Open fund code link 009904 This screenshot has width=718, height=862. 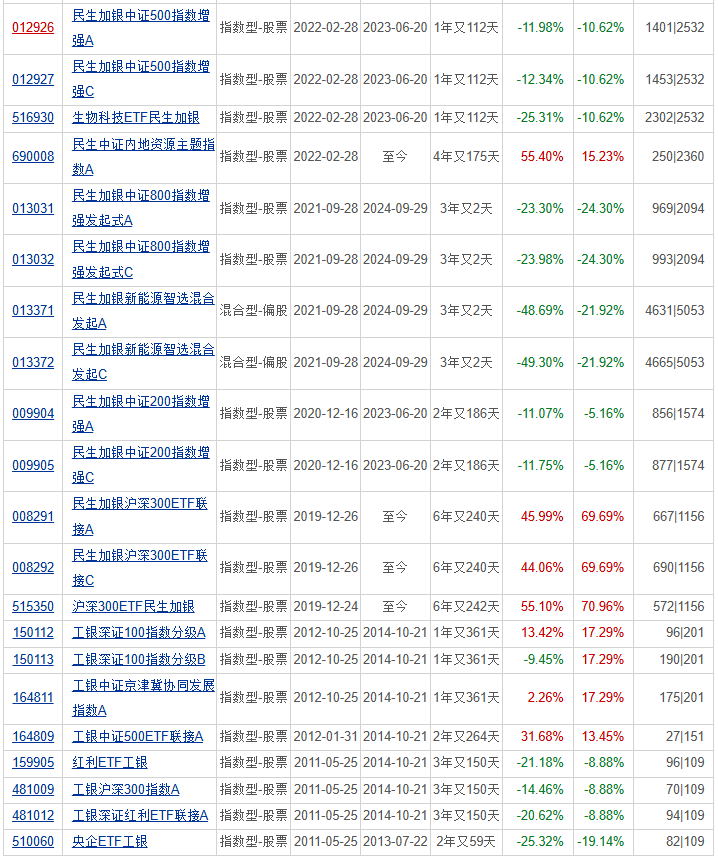click(33, 413)
